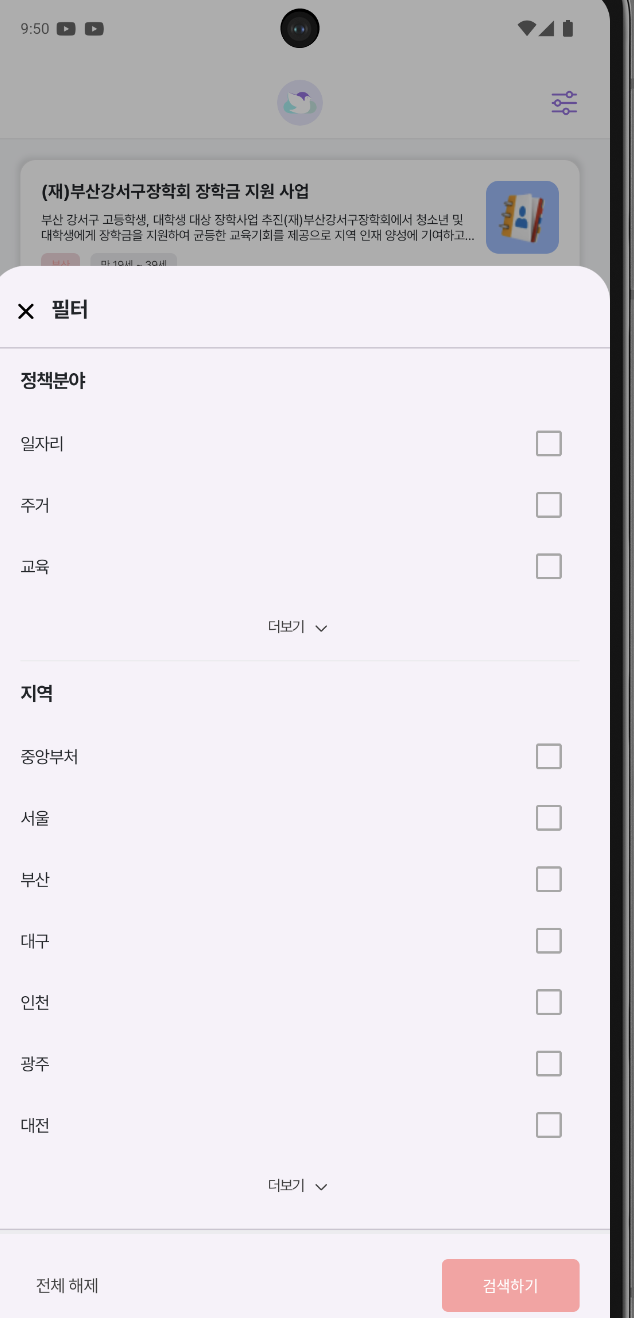The width and height of the screenshot is (634, 1318).
Task: Expand 더보기 under 지역
Action: tap(298, 1186)
